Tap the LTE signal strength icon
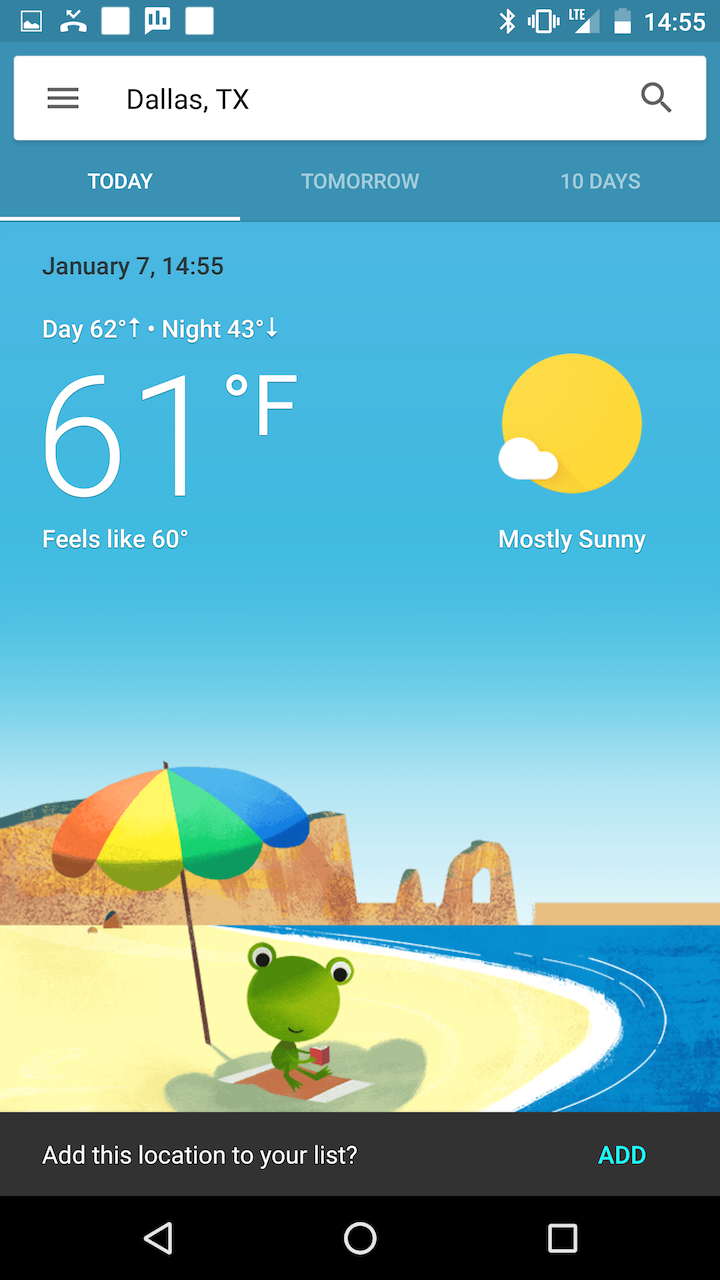This screenshot has height=1280, width=720. tap(582, 20)
